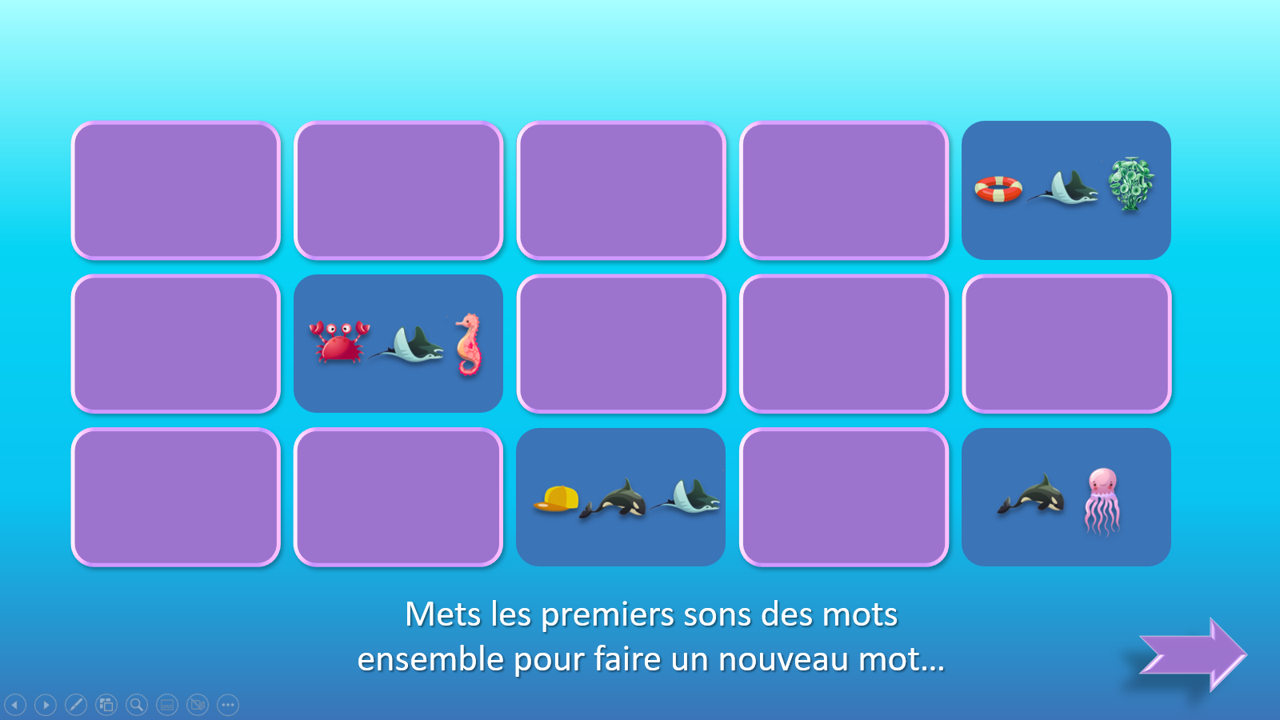Select the orca and jellyfish card
This screenshot has width=1280, height=720.
pos(1066,497)
